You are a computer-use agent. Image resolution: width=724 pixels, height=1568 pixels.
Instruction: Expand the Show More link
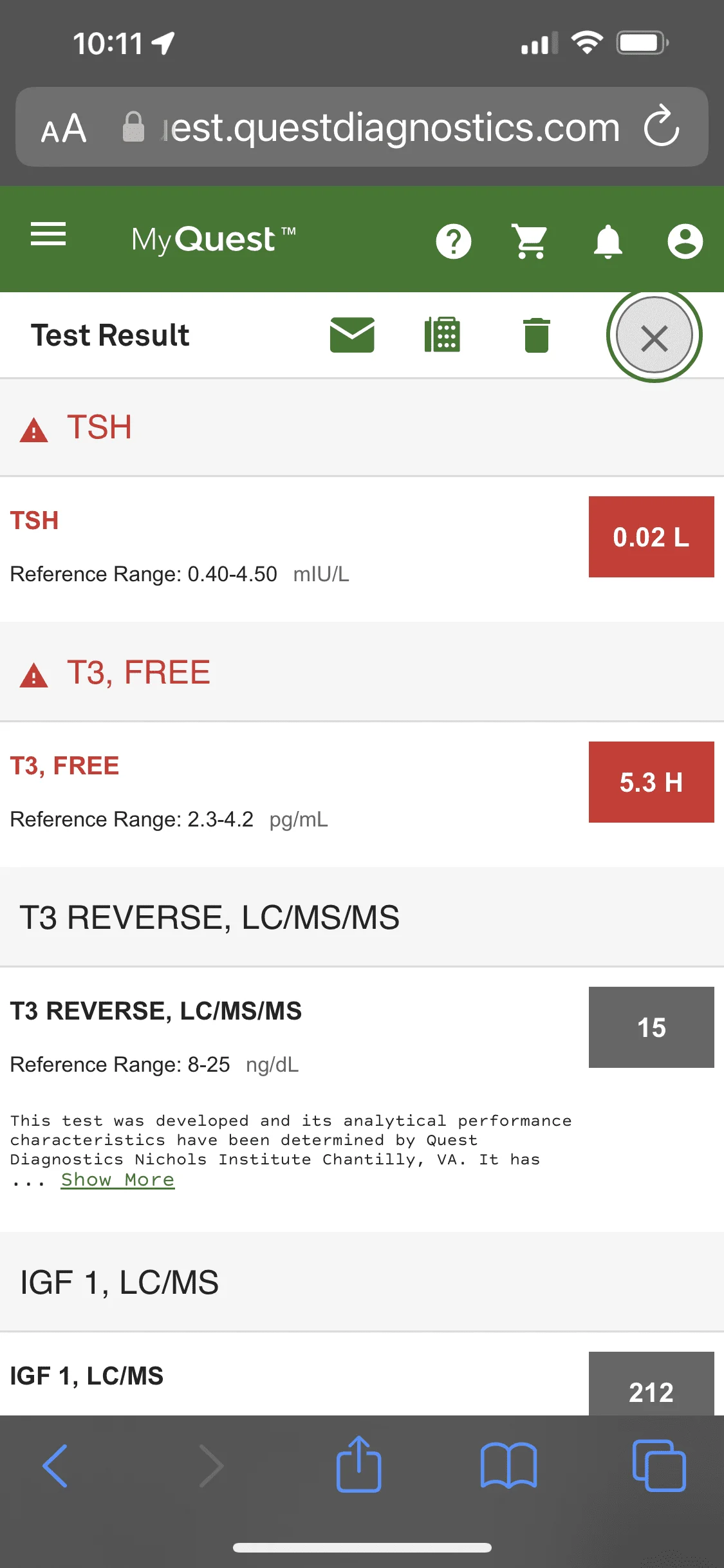118,1179
